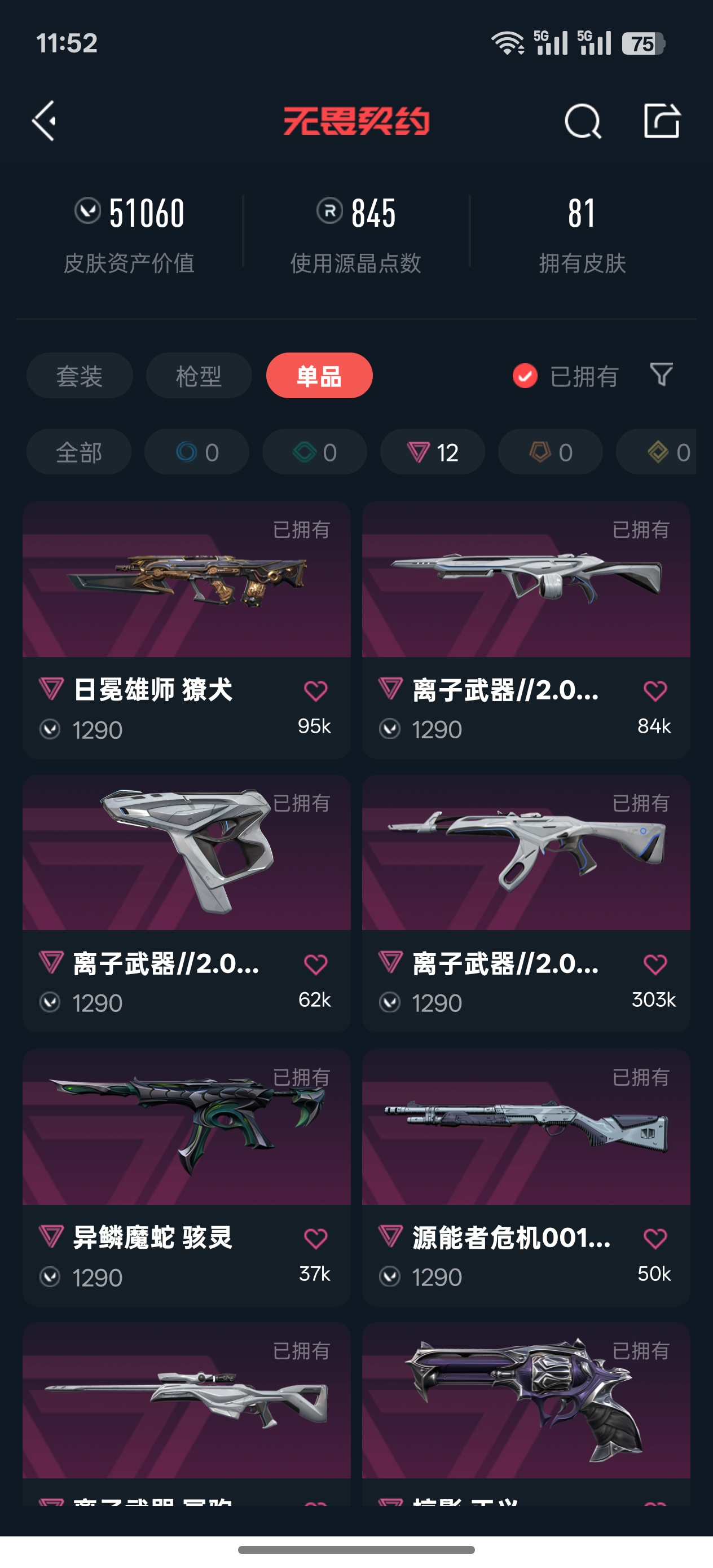Select the blue circle rarity chip

[197, 452]
